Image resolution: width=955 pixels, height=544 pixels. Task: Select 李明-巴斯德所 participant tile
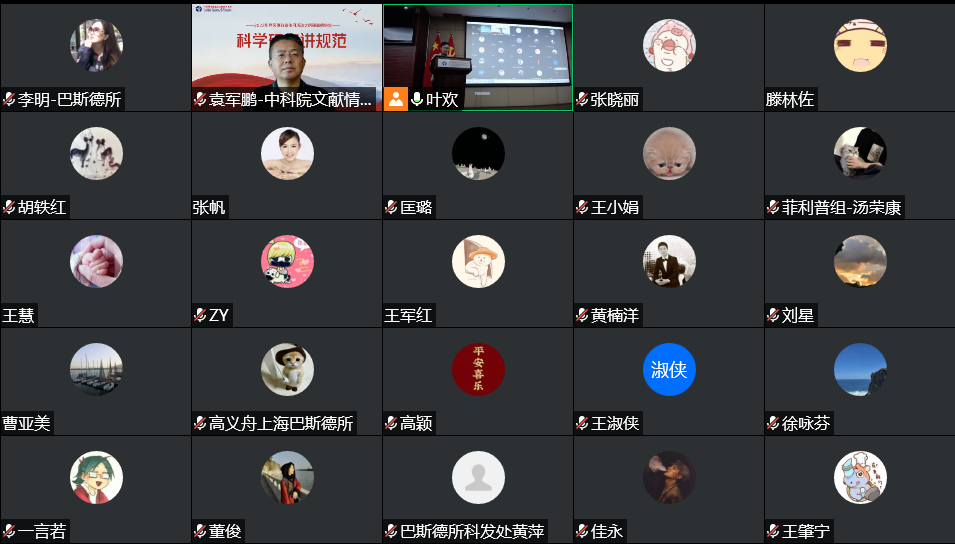pos(96,56)
